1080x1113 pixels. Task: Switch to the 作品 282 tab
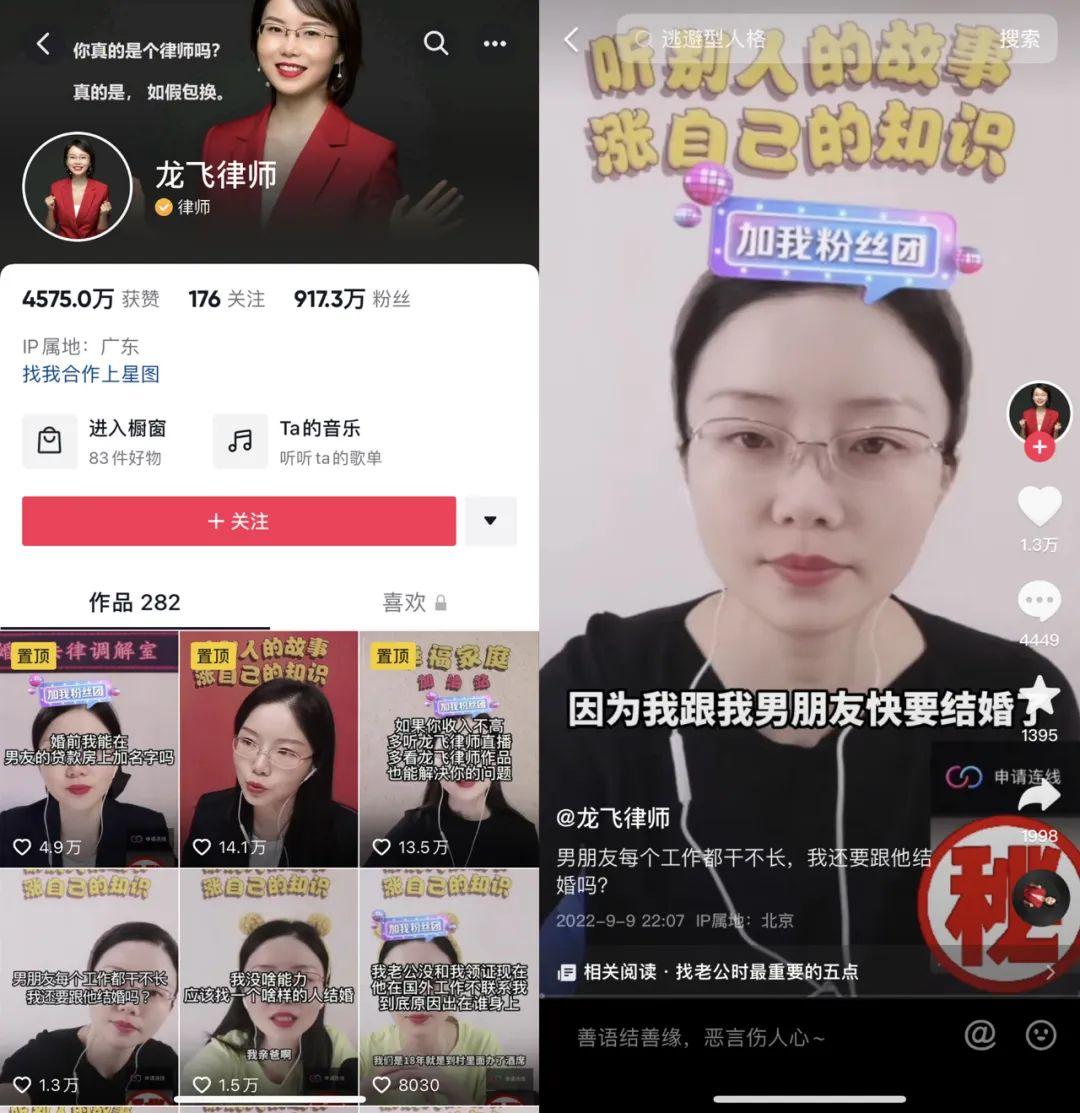coord(134,602)
